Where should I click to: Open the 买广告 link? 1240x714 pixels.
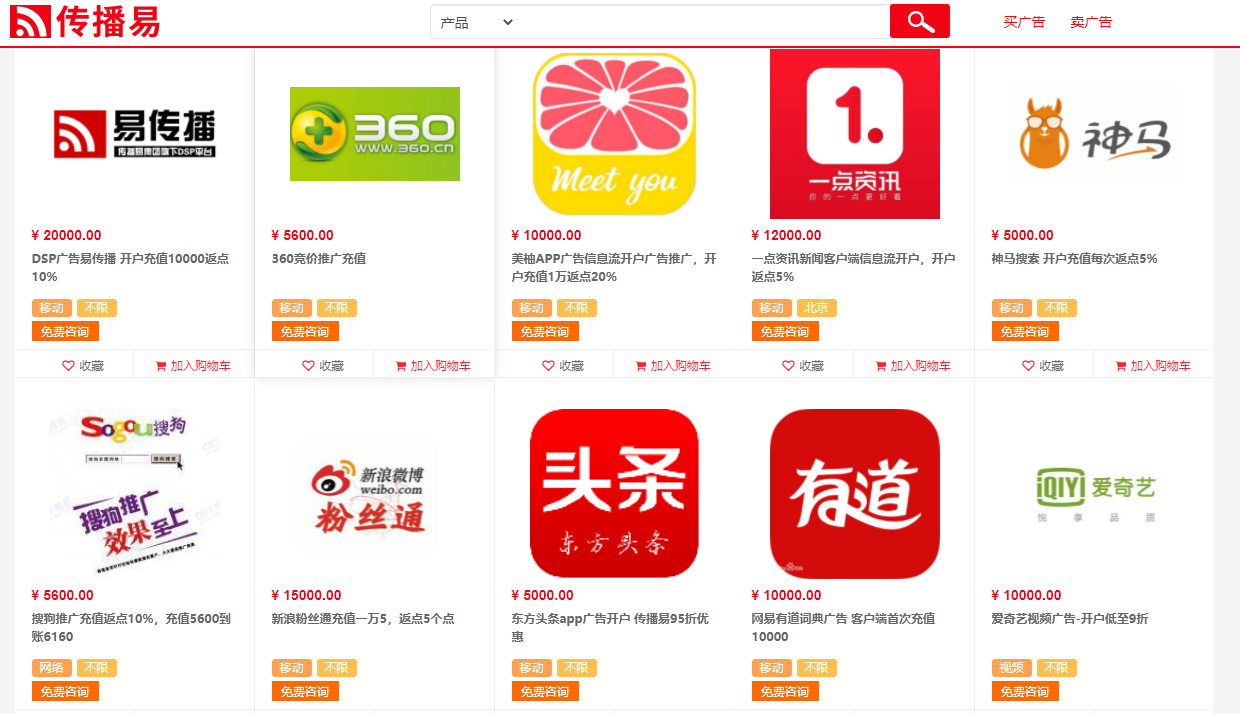(1024, 22)
